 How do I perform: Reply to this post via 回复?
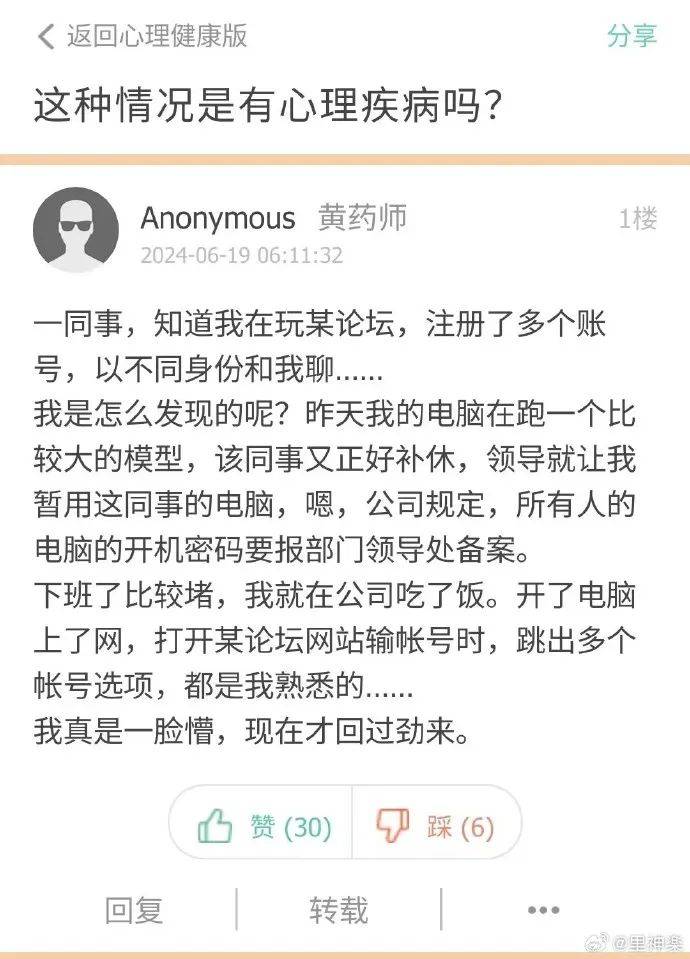pyautogui.click(x=134, y=910)
